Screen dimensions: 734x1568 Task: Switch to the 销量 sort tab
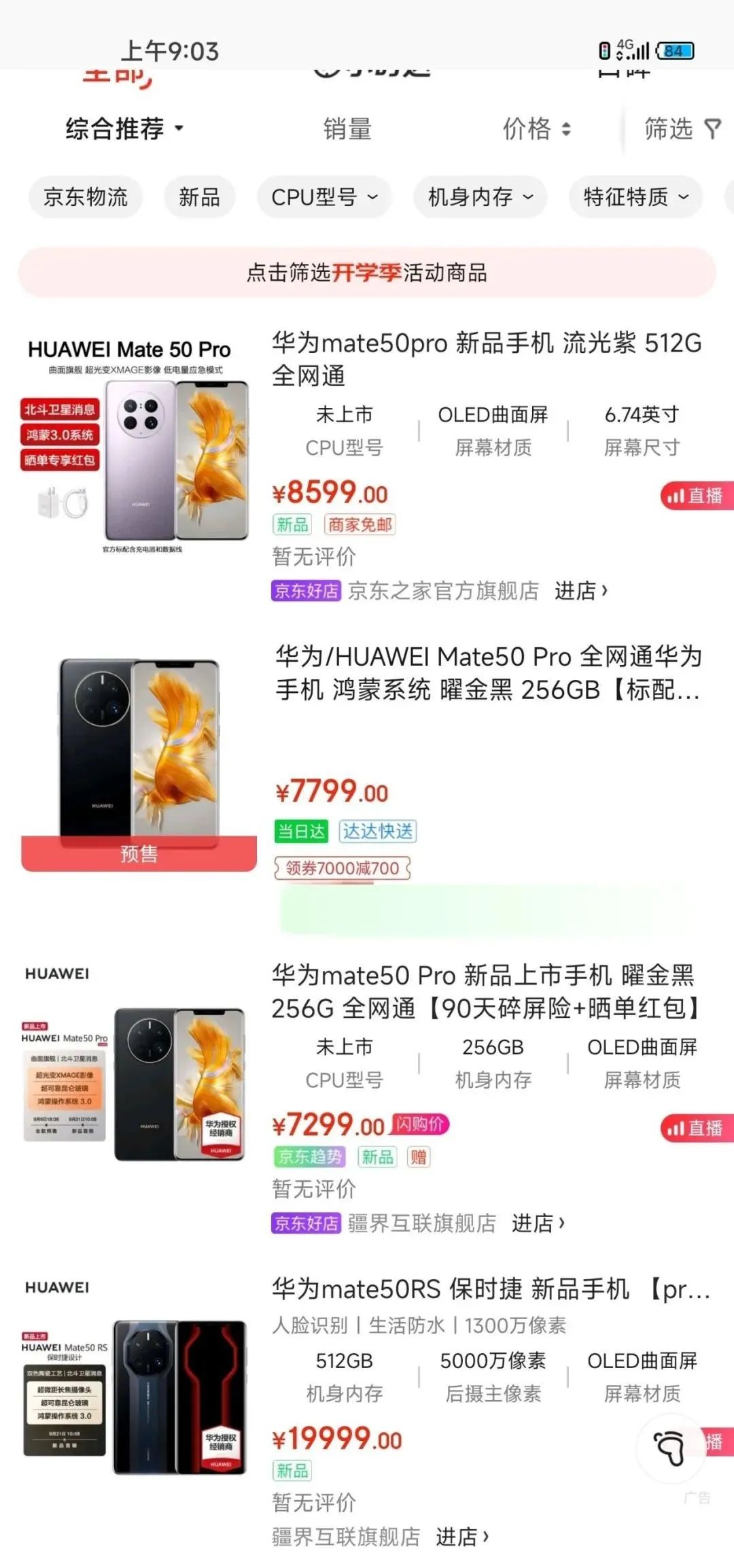pos(348,129)
